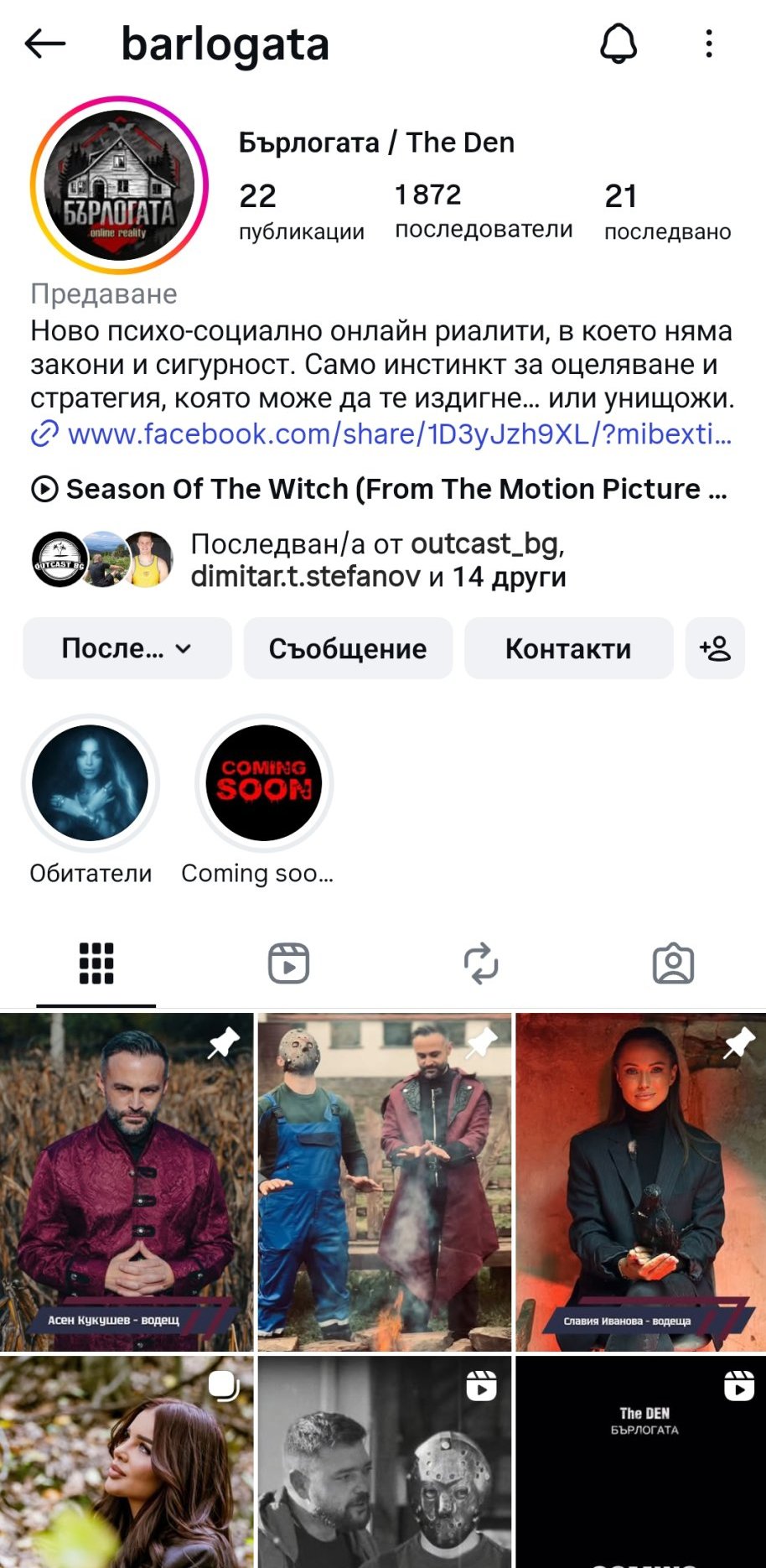View the profile picture story

(119, 185)
